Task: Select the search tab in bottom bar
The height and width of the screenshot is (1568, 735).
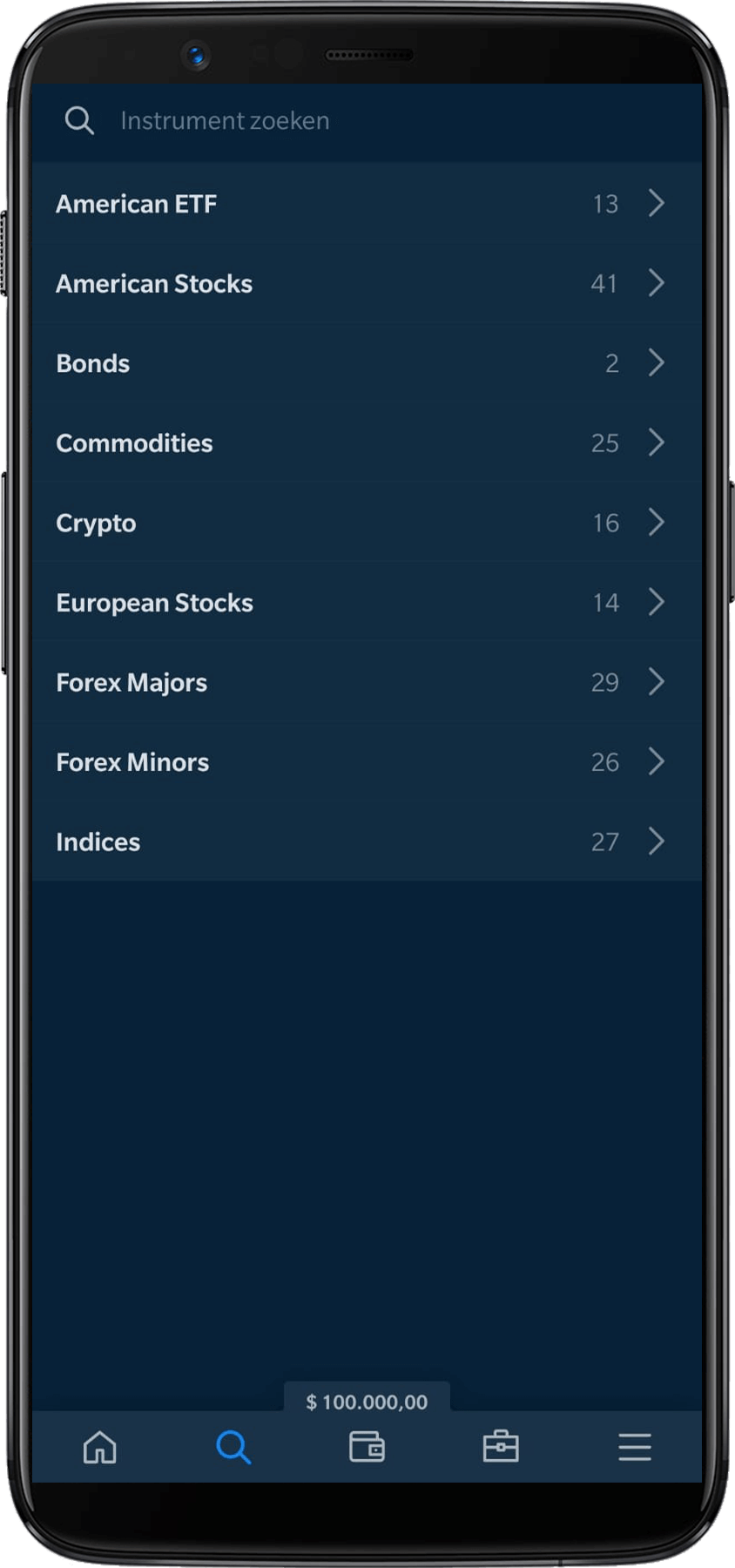Action: pyautogui.click(x=233, y=1447)
